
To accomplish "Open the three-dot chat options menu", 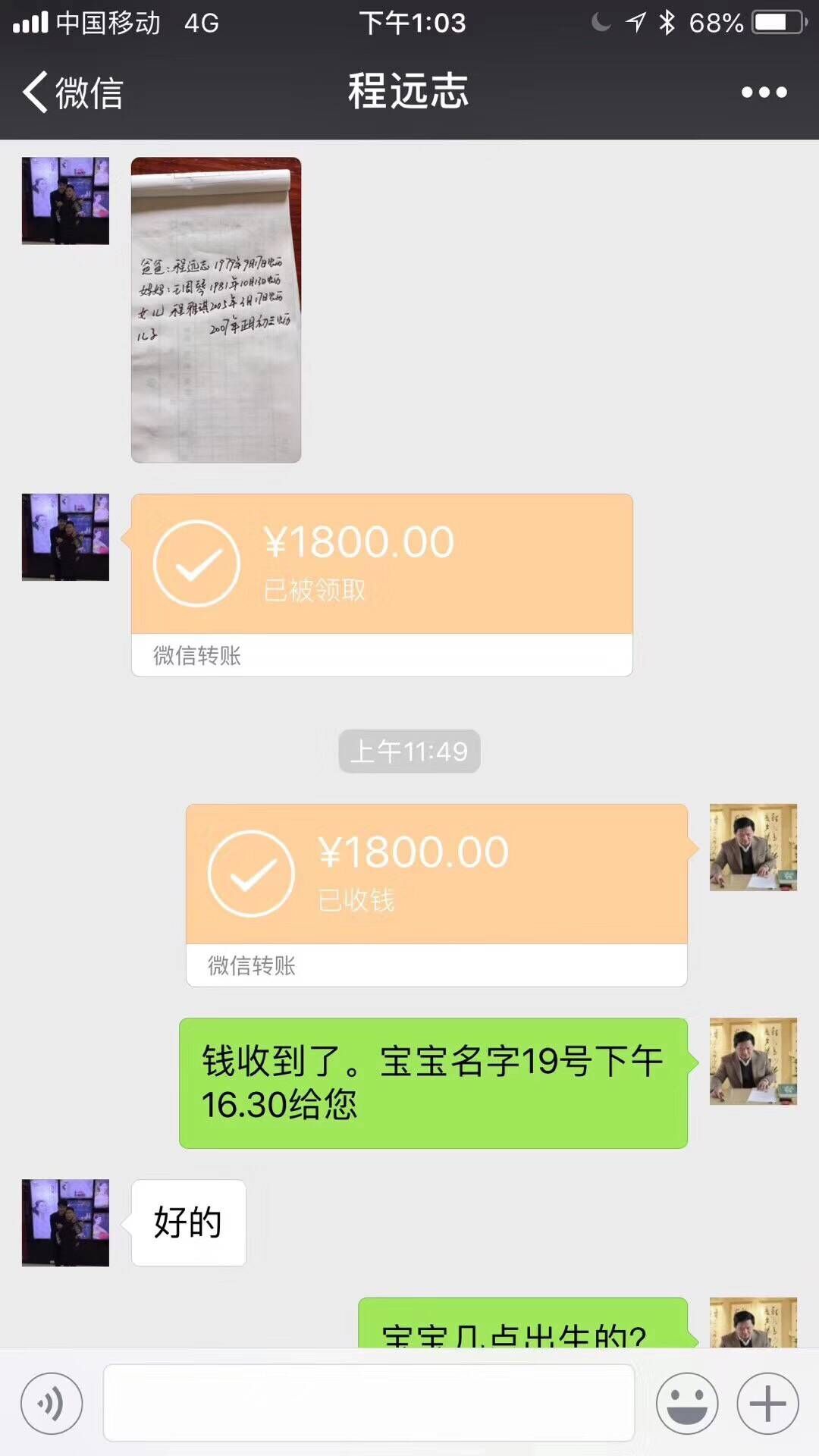I will click(764, 93).
